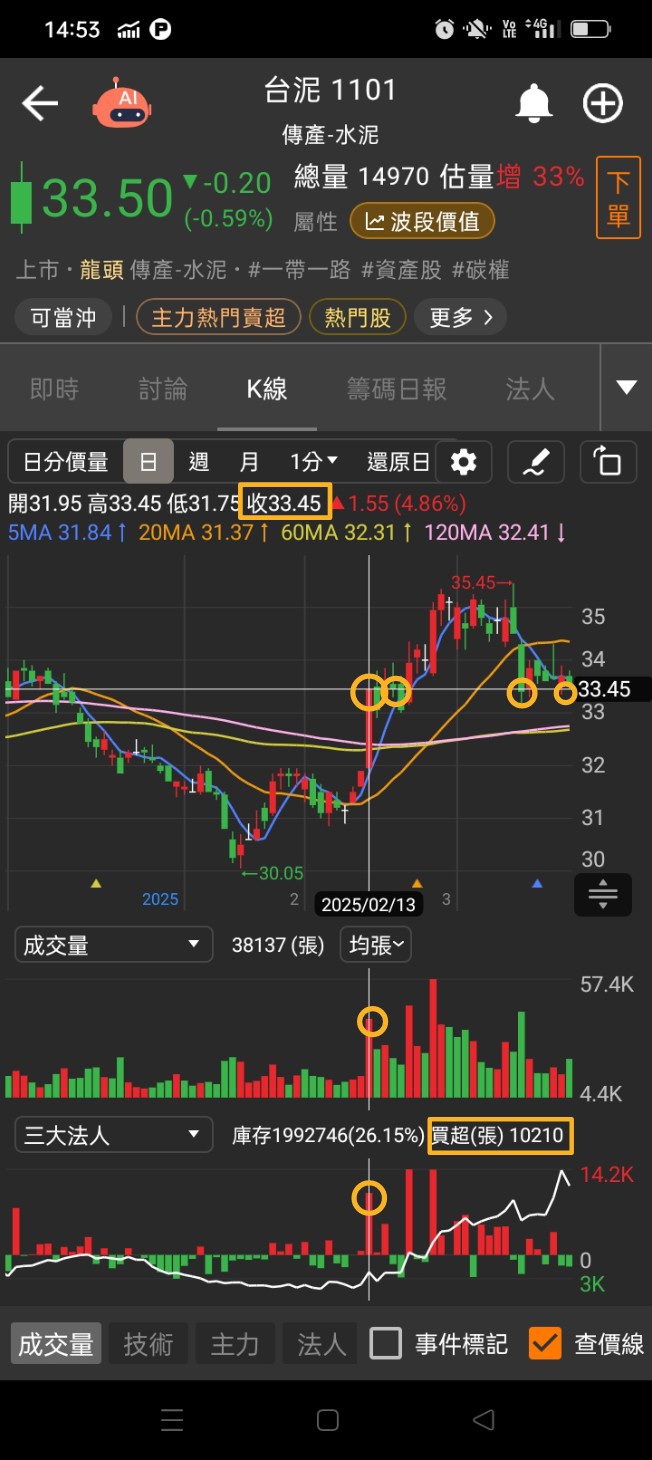Open the 波段價值 chip
Viewport: 652px width, 1460px height.
tap(422, 221)
